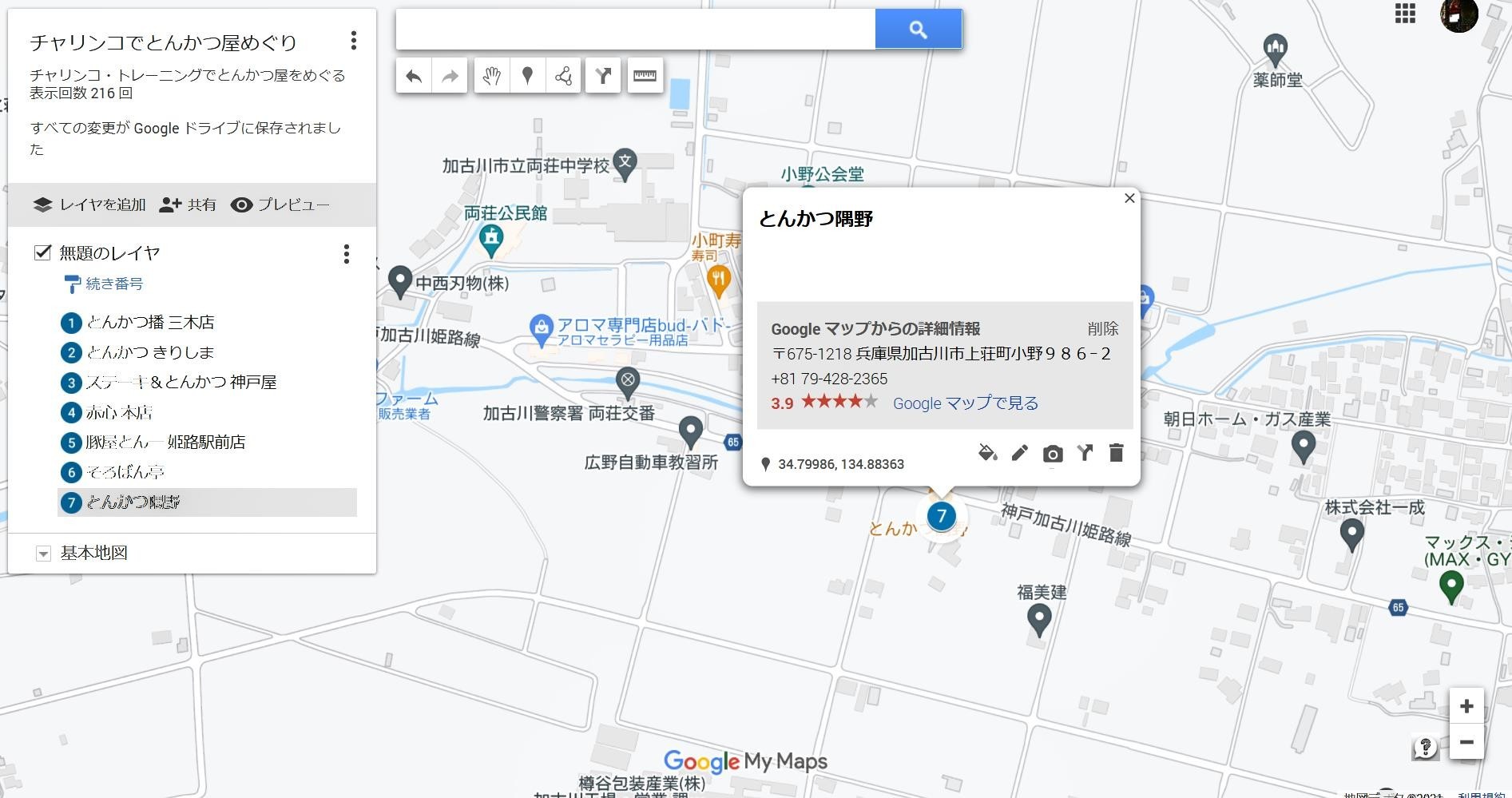Tap the blue search button
The height and width of the screenshot is (798, 1512).
(918, 30)
